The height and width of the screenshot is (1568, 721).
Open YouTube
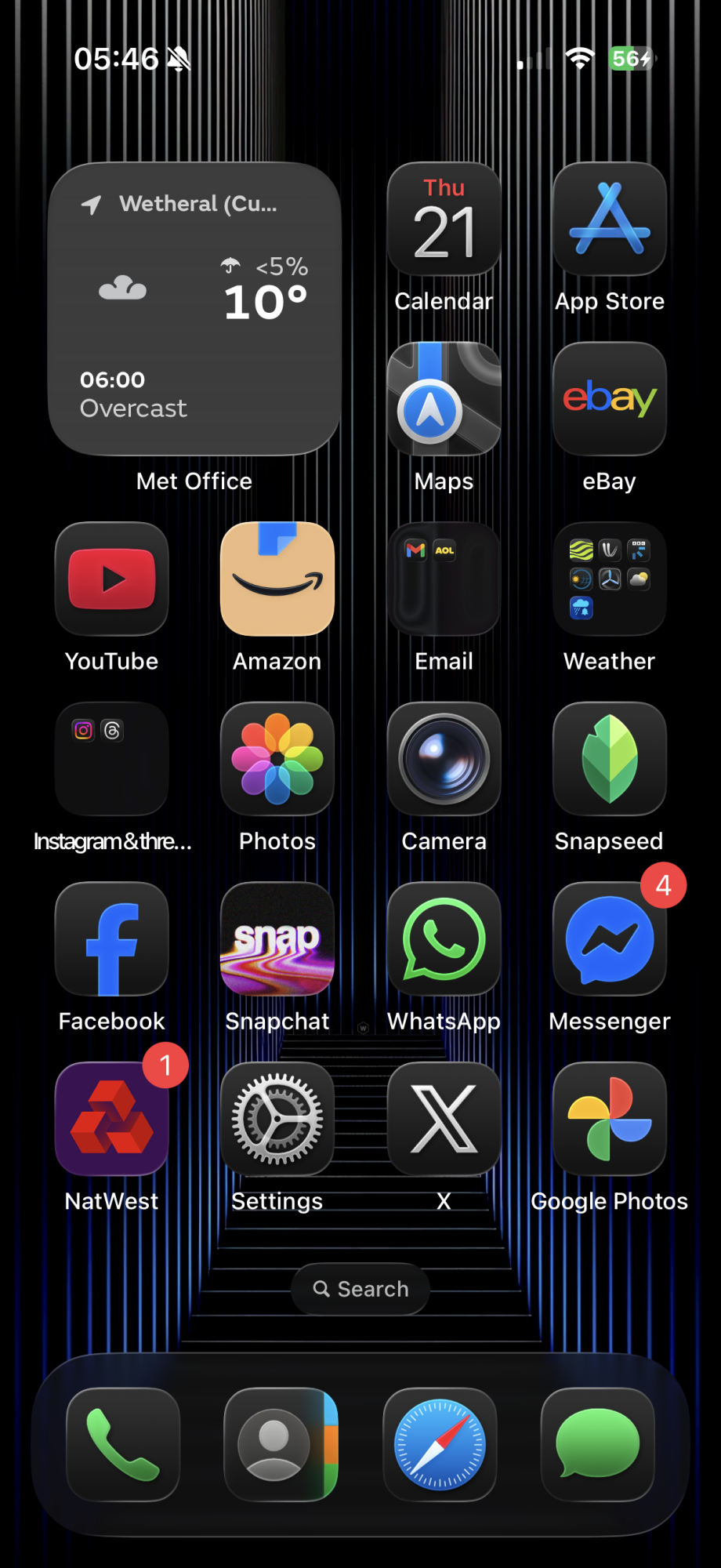pyautogui.click(x=112, y=579)
